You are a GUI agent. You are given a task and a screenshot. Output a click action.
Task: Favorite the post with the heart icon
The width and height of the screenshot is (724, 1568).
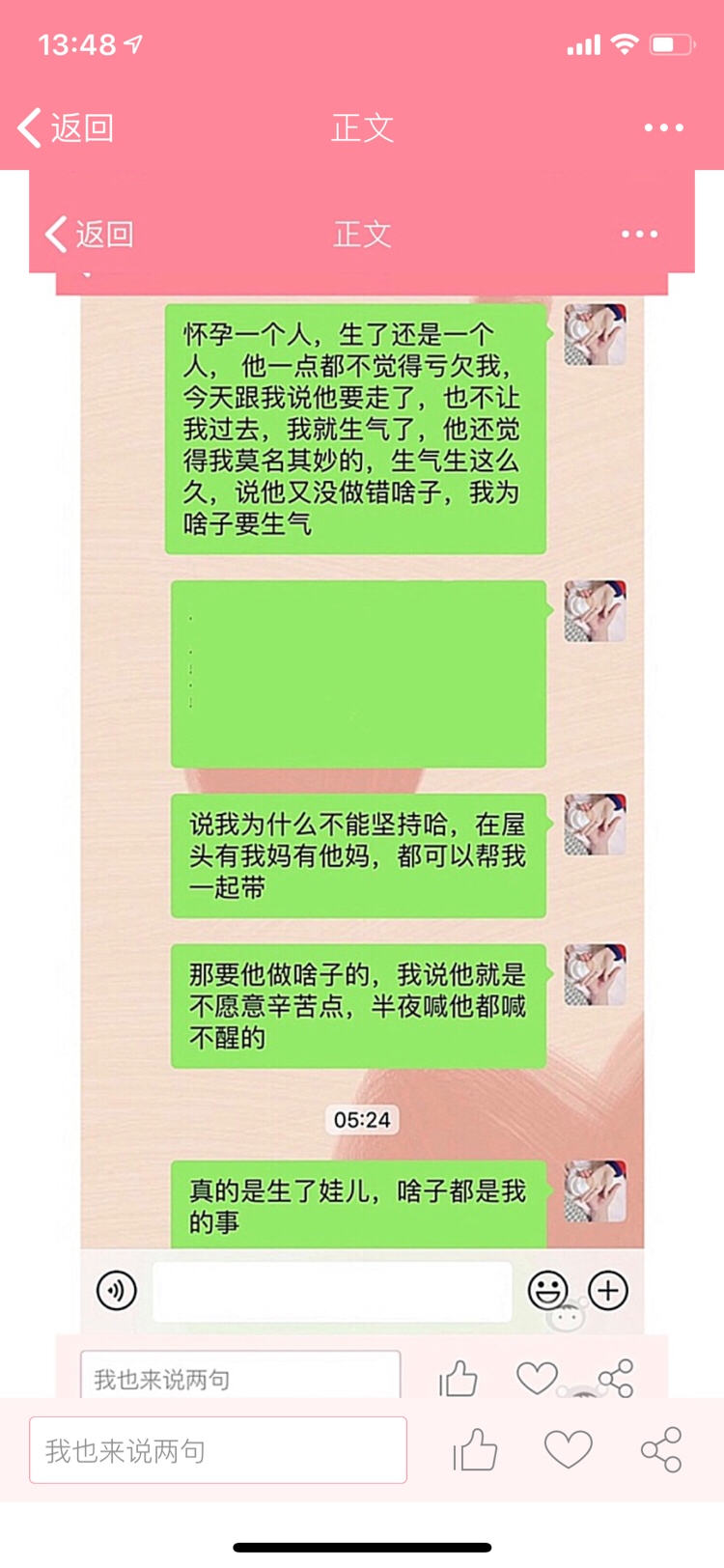pos(568,1450)
